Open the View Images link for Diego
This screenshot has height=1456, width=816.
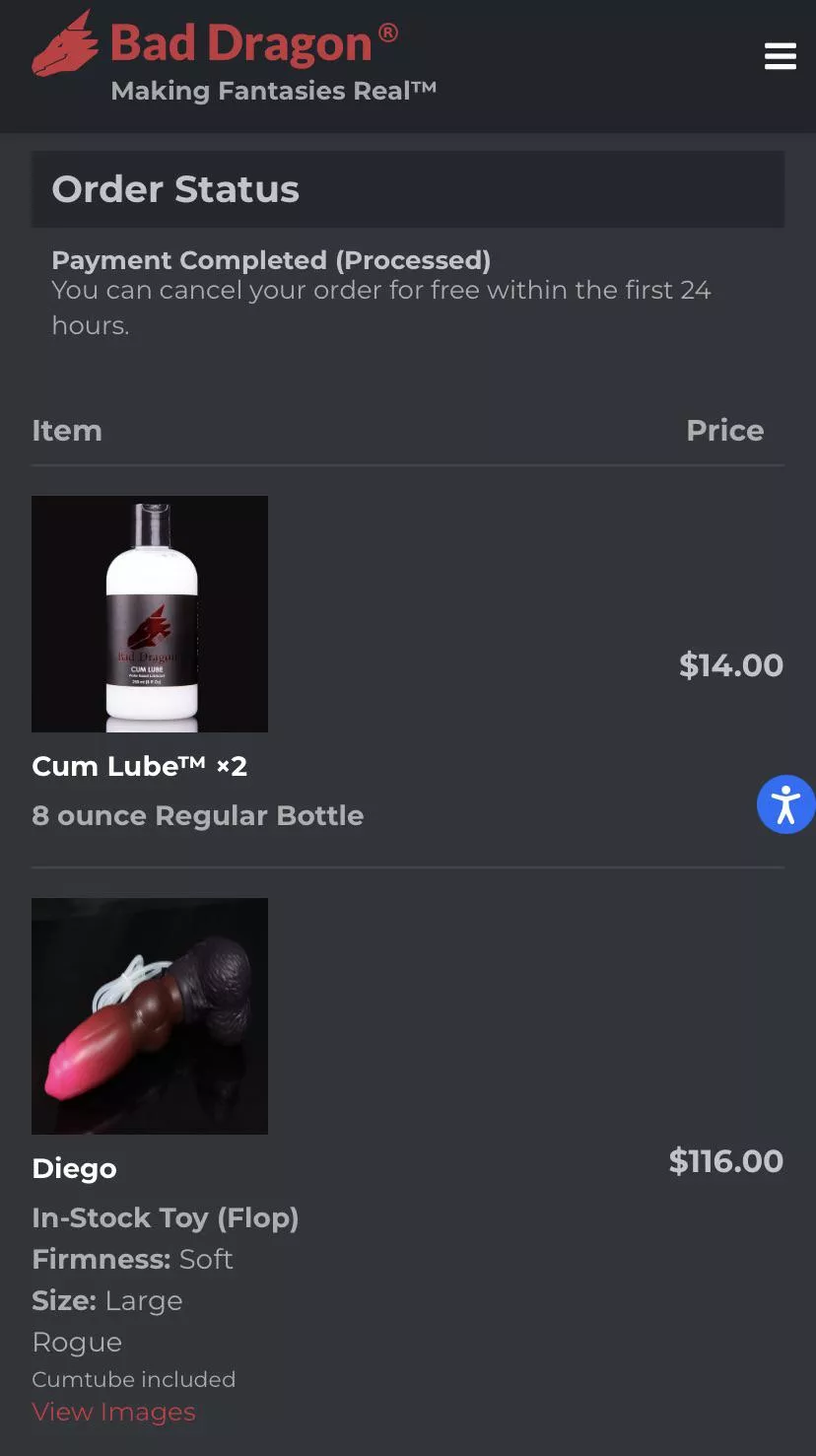(x=113, y=1412)
